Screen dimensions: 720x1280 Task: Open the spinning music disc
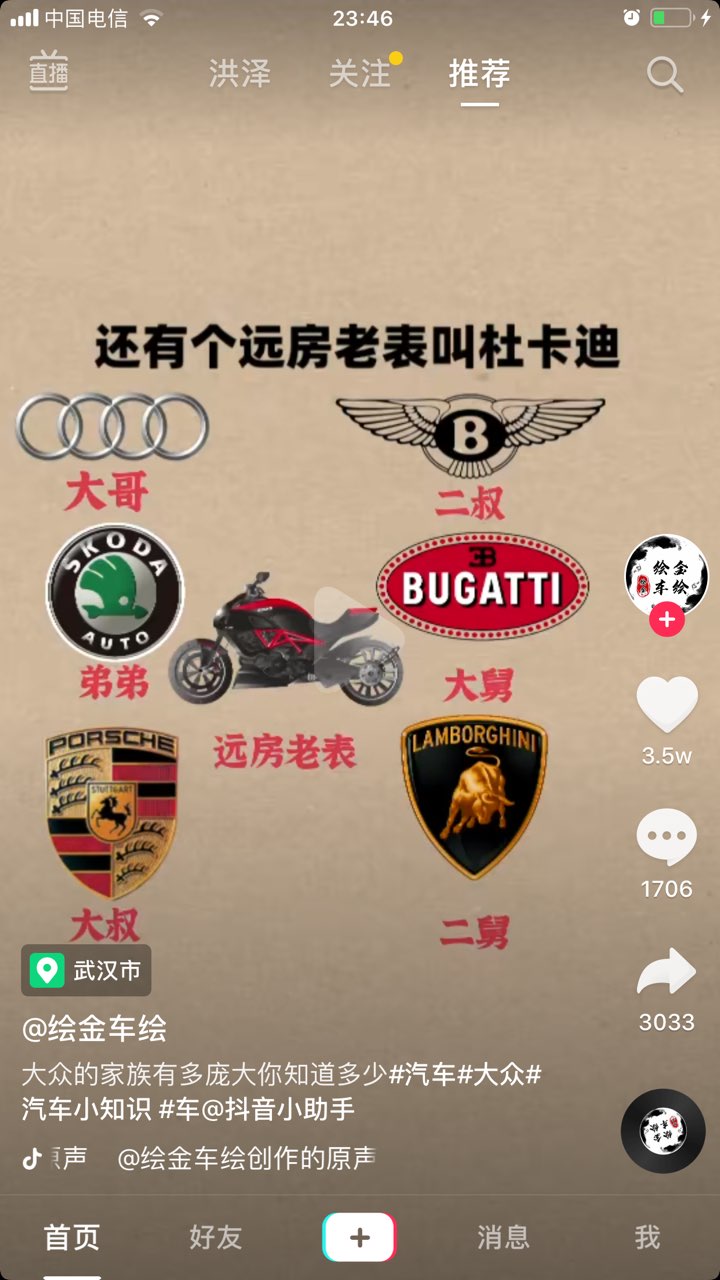[663, 1131]
